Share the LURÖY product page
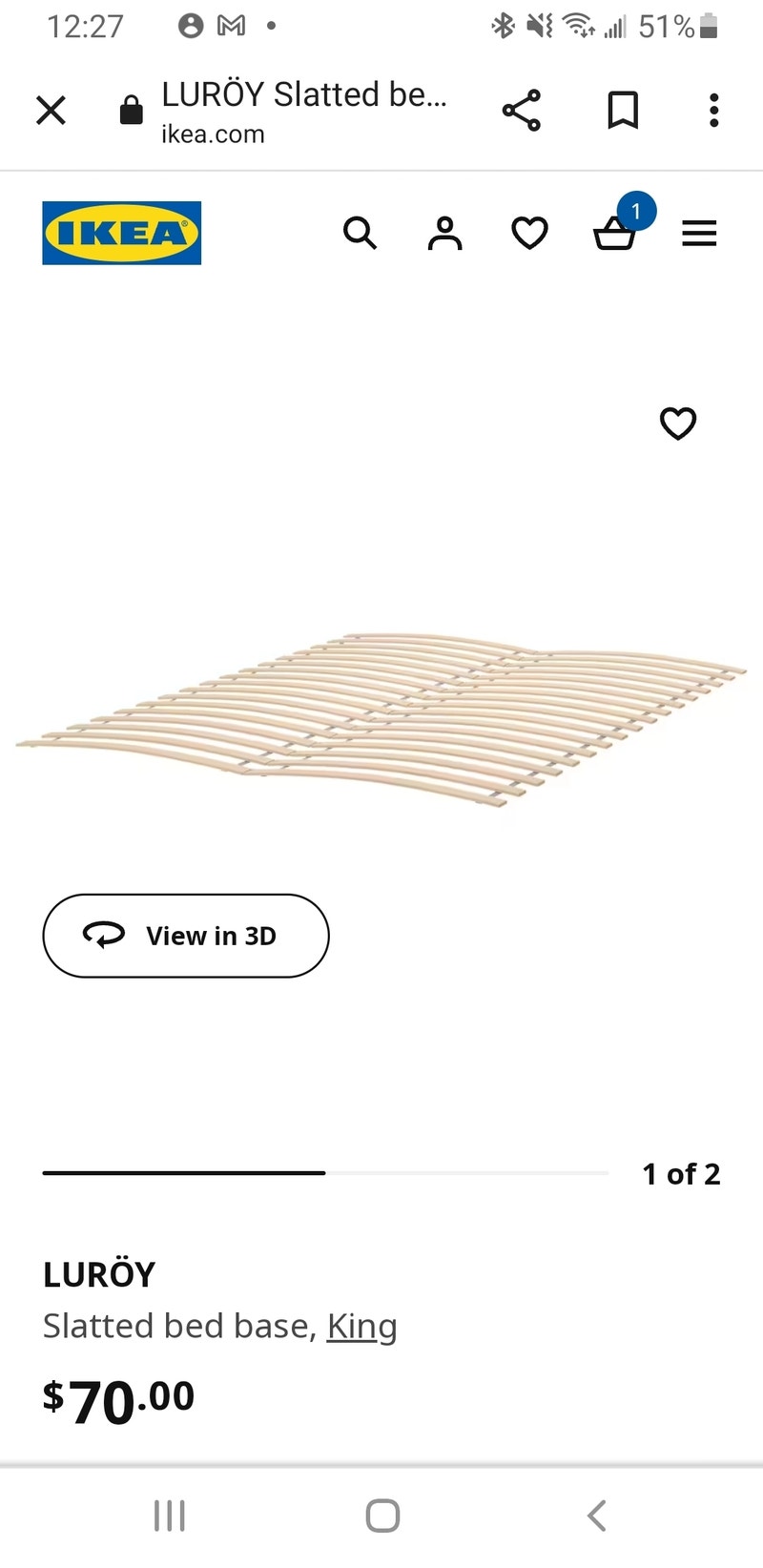Image resolution: width=763 pixels, height=1568 pixels. [x=522, y=111]
